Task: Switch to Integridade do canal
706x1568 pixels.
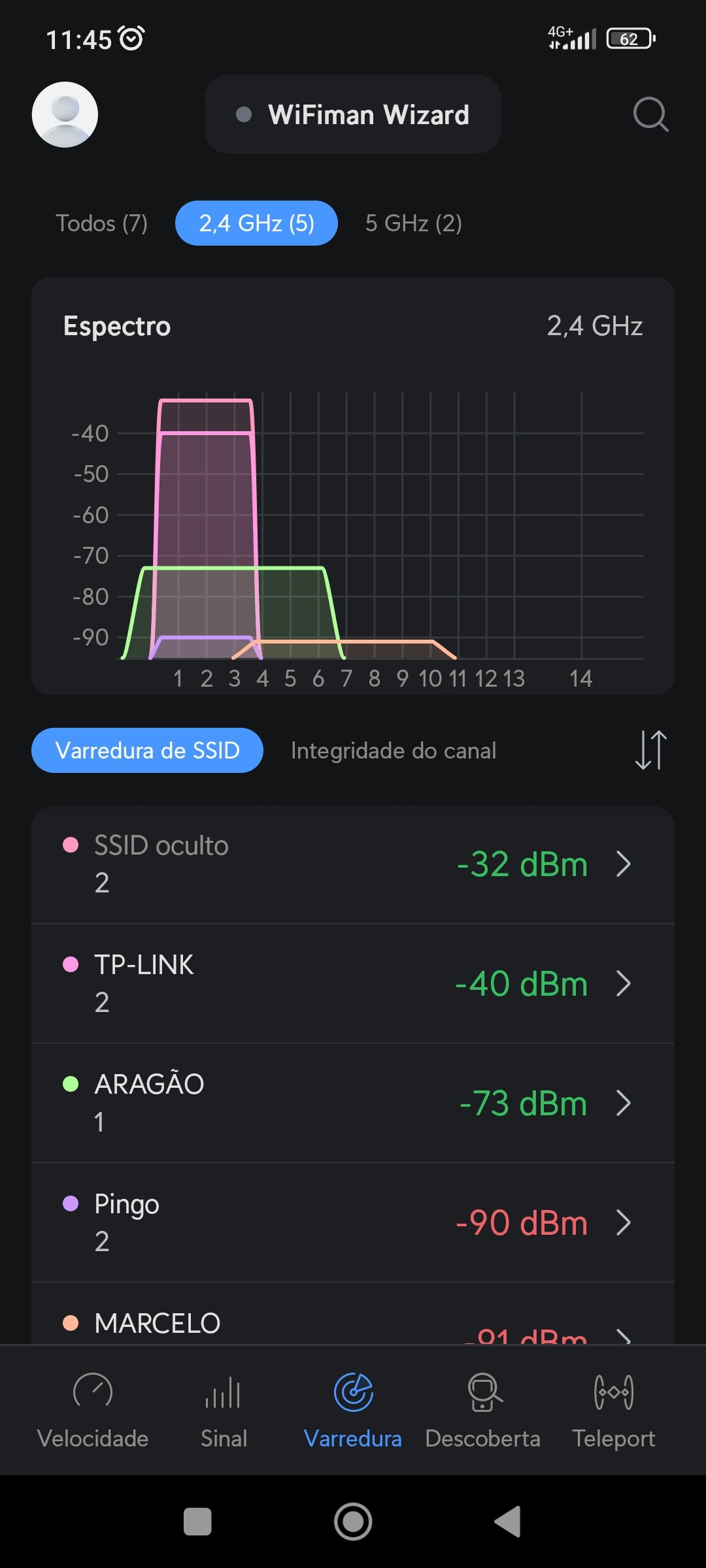Action: point(394,751)
